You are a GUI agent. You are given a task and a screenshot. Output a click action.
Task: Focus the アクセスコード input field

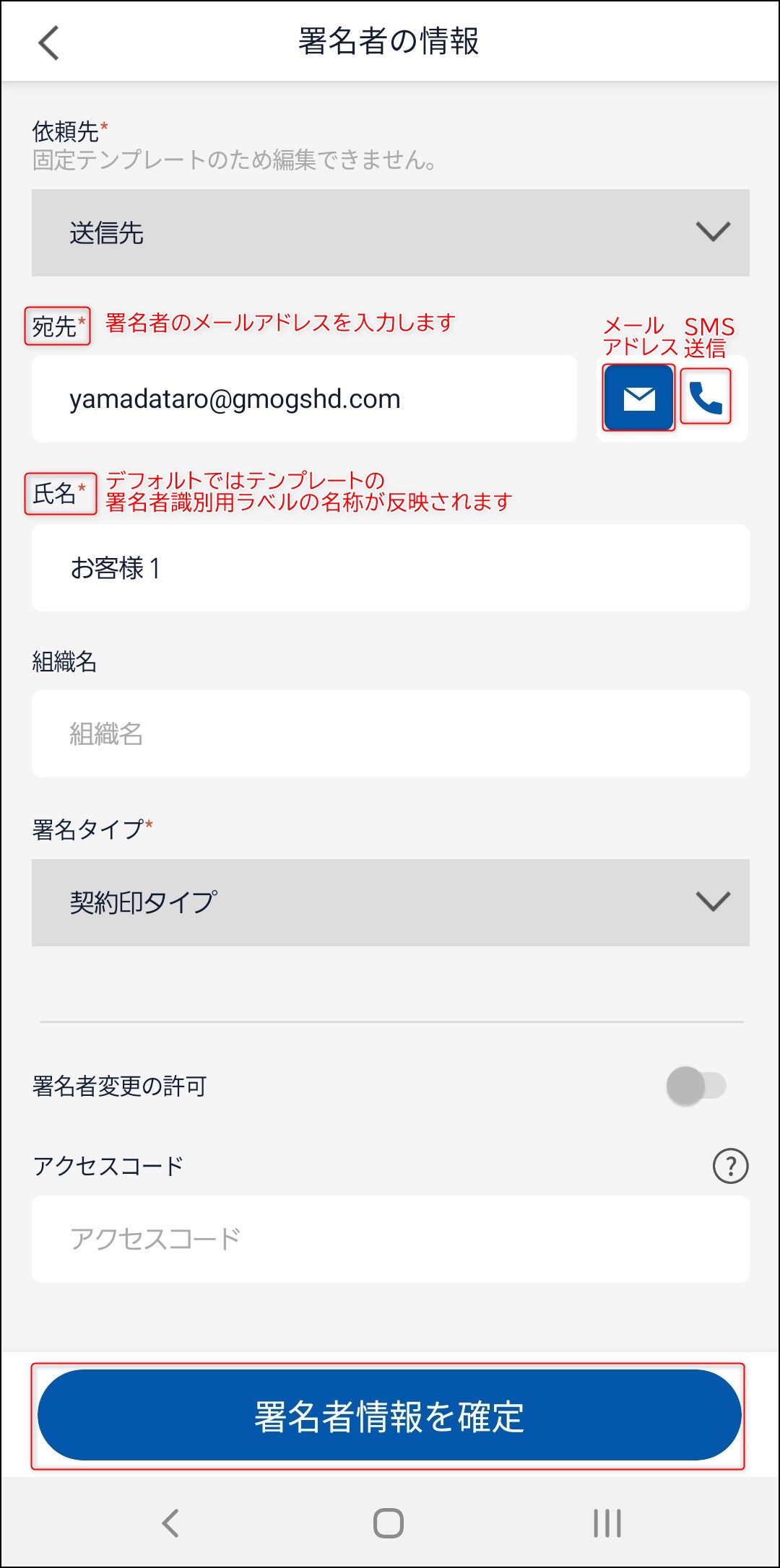[x=390, y=1239]
